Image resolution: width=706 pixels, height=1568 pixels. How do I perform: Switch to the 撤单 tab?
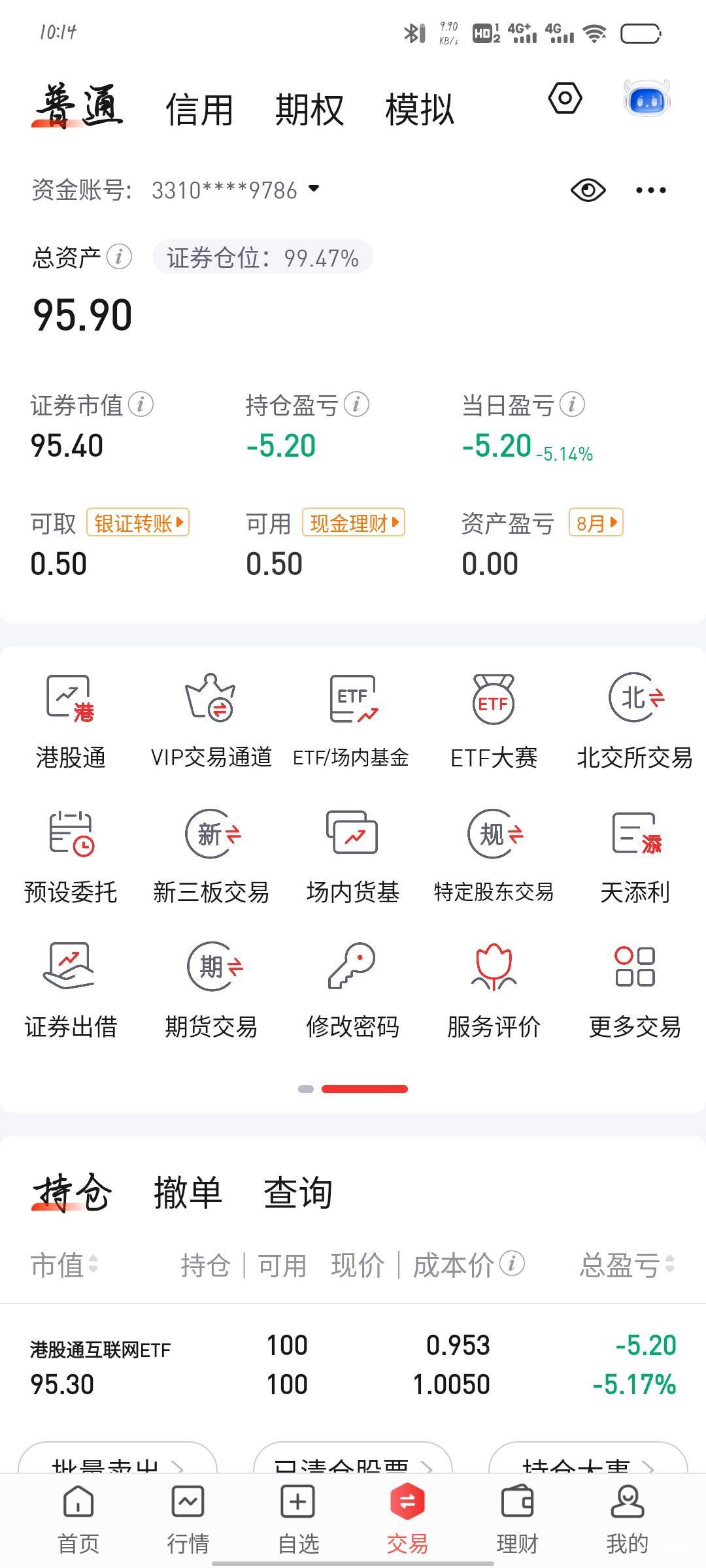click(188, 1192)
